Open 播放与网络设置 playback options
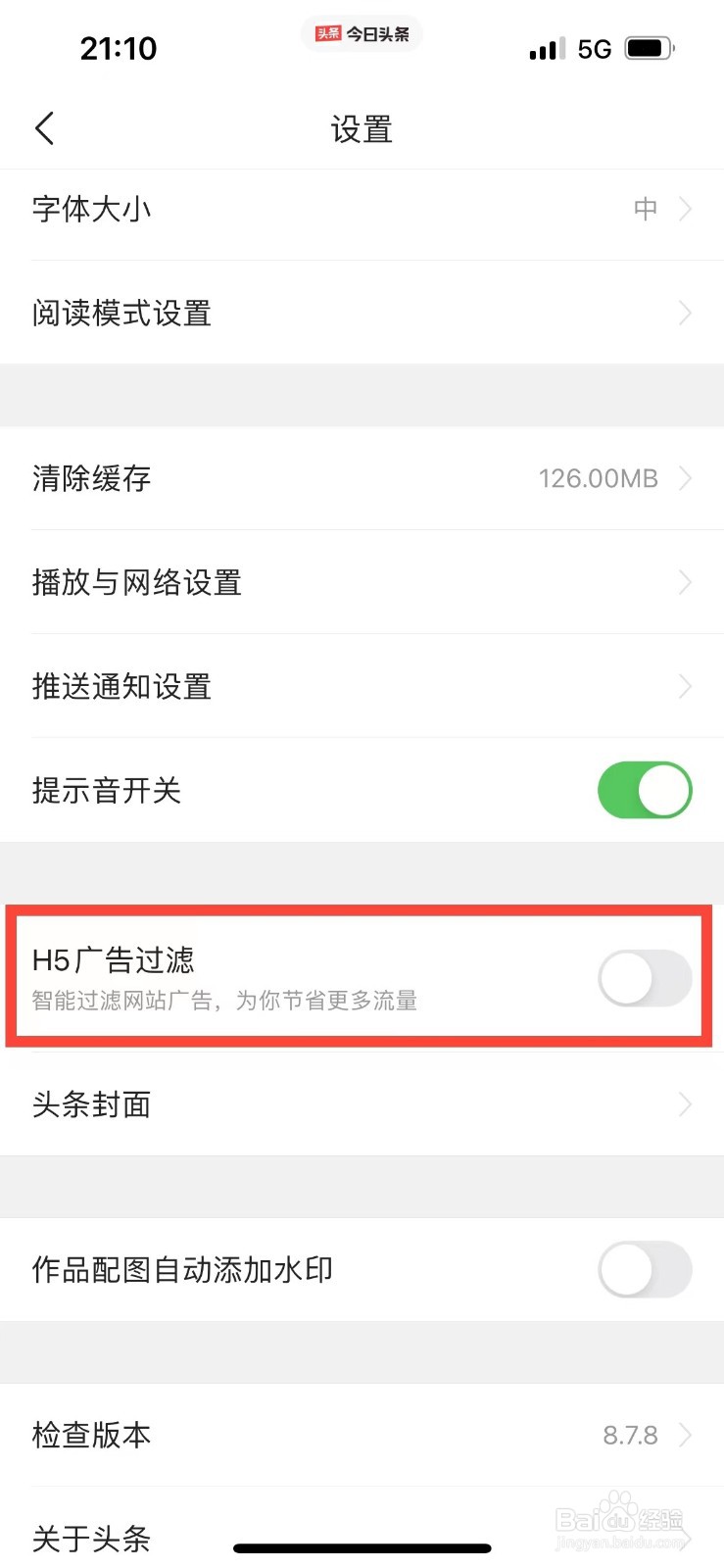The image size is (724, 1568). click(x=362, y=582)
